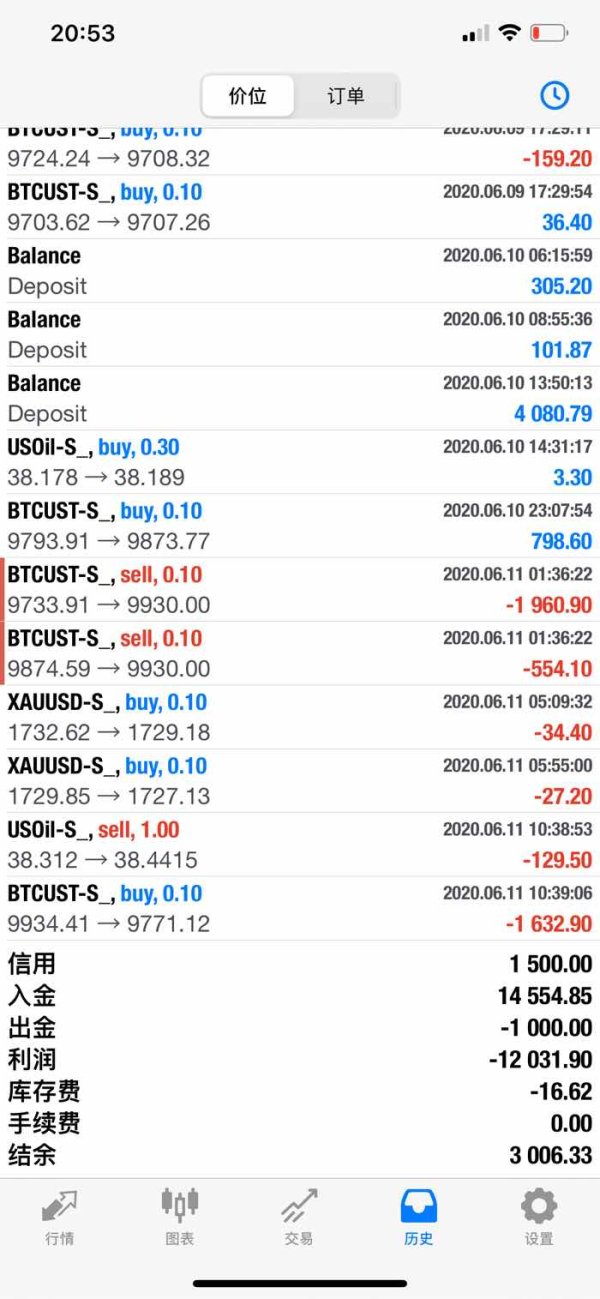Tap the 历史 tab
Screen dimensions: 600x1299
[419, 1216]
